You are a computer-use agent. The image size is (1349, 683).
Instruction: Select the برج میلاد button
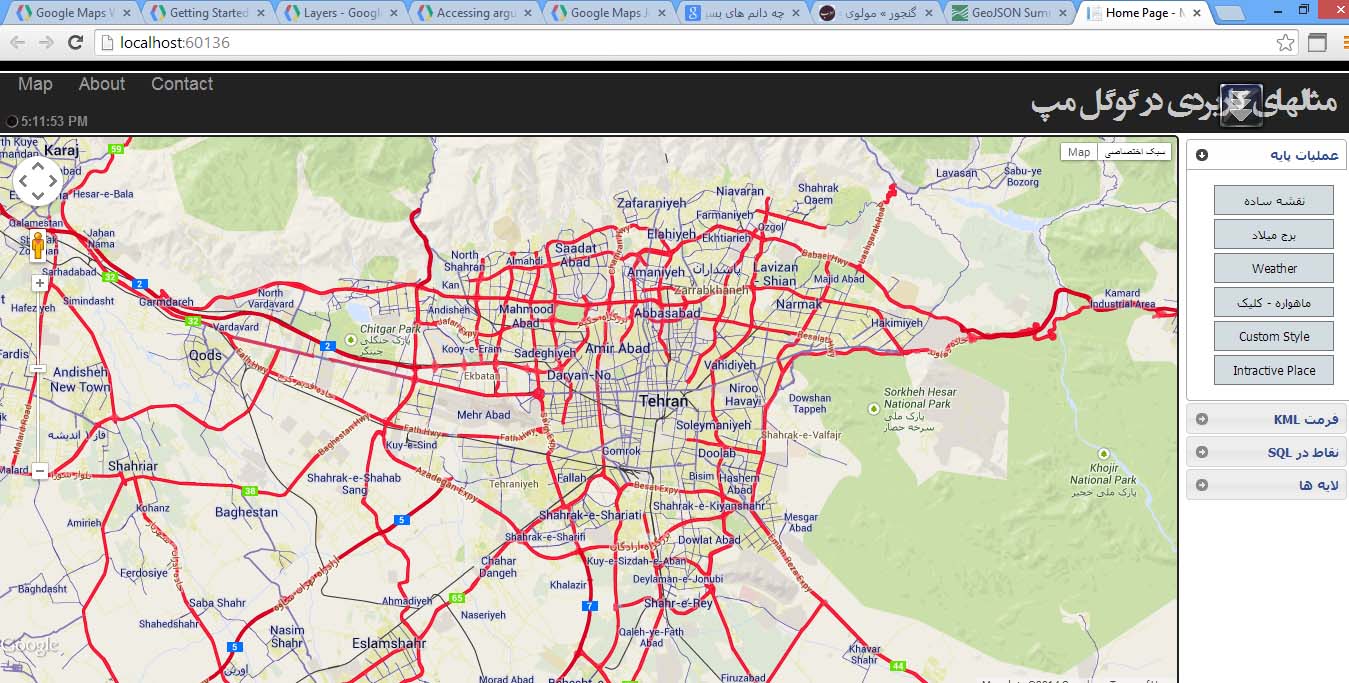[1273, 234]
